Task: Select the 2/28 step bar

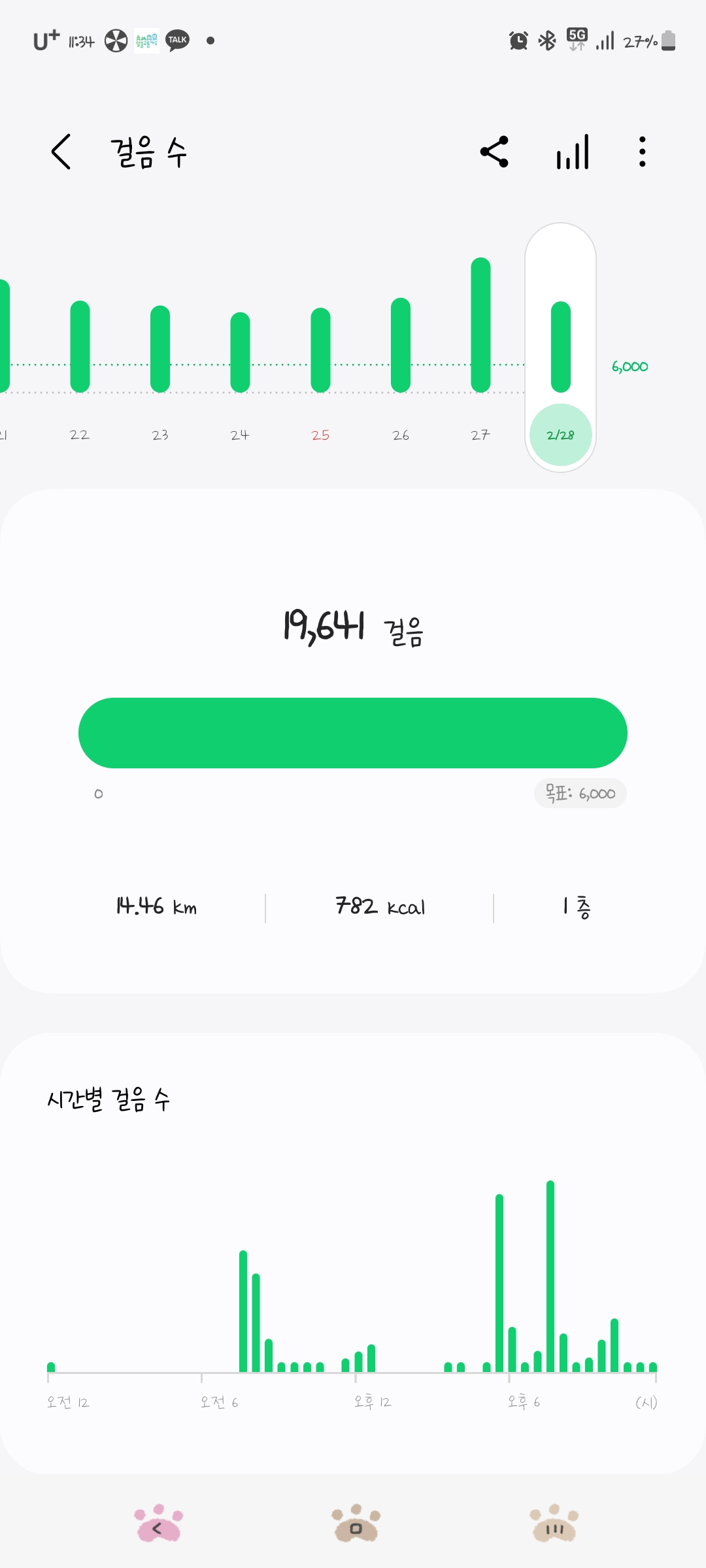Action: (x=561, y=347)
